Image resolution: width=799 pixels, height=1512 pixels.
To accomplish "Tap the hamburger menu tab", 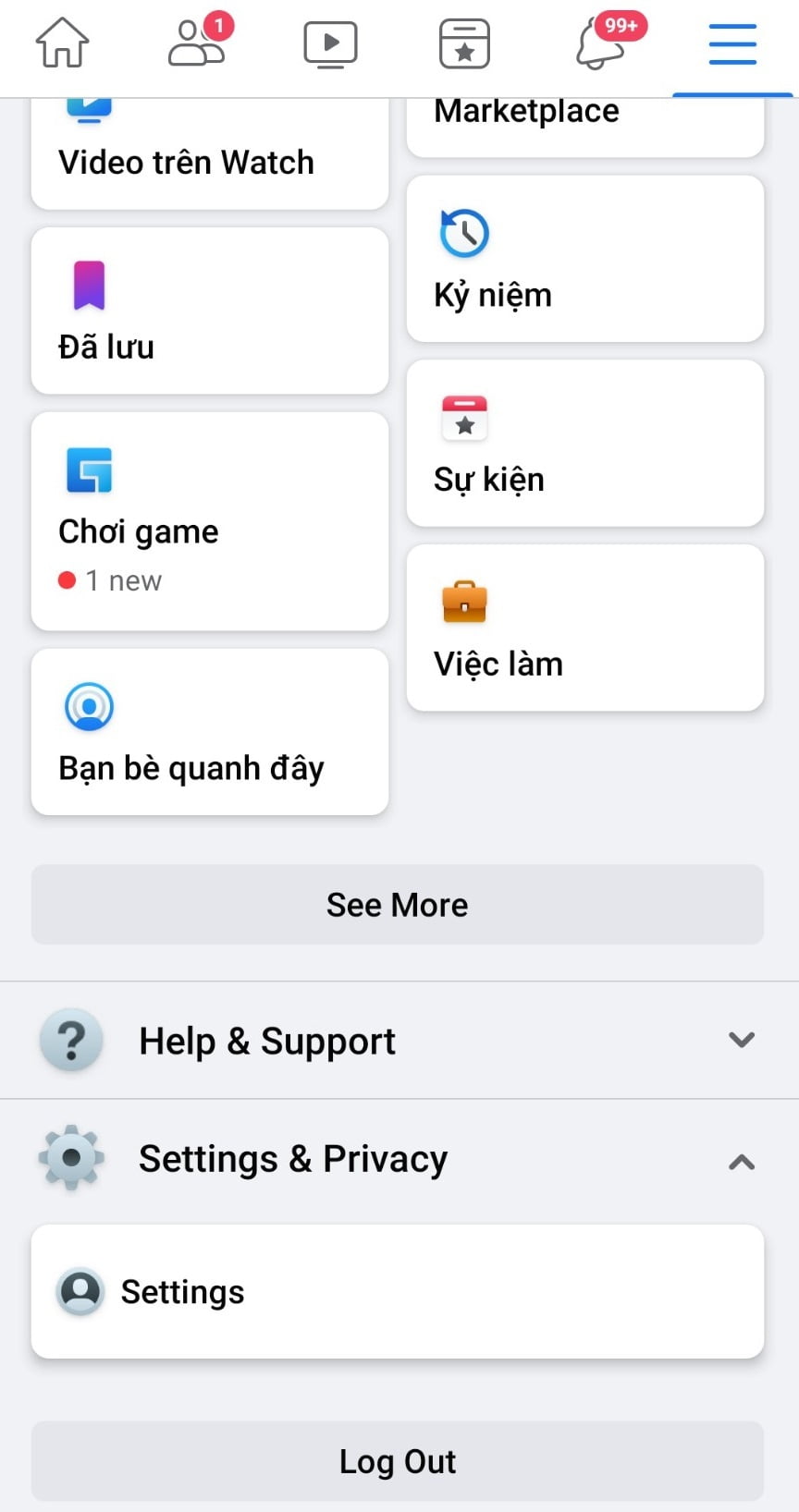I will click(x=732, y=44).
